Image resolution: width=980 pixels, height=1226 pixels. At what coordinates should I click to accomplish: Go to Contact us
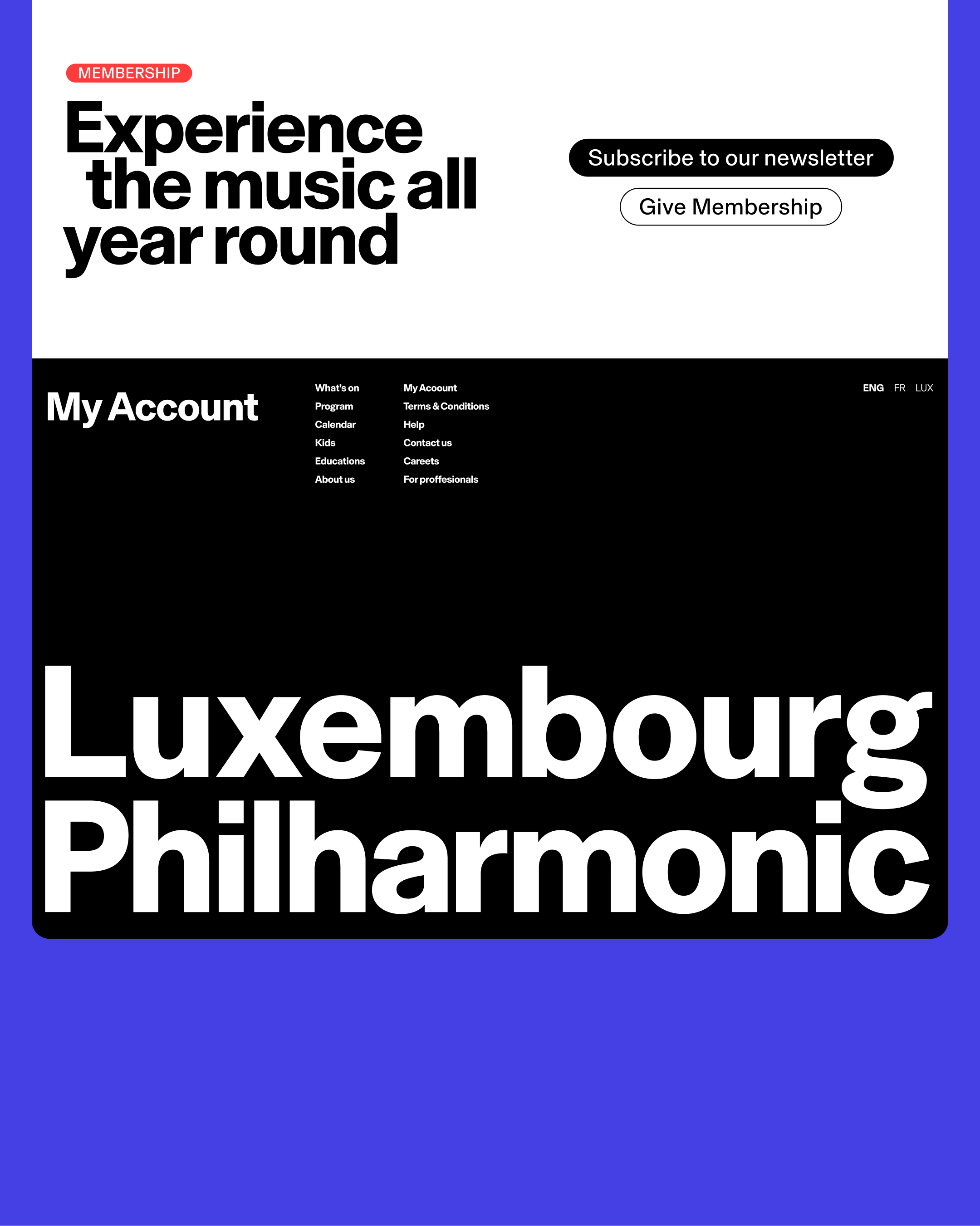click(427, 442)
